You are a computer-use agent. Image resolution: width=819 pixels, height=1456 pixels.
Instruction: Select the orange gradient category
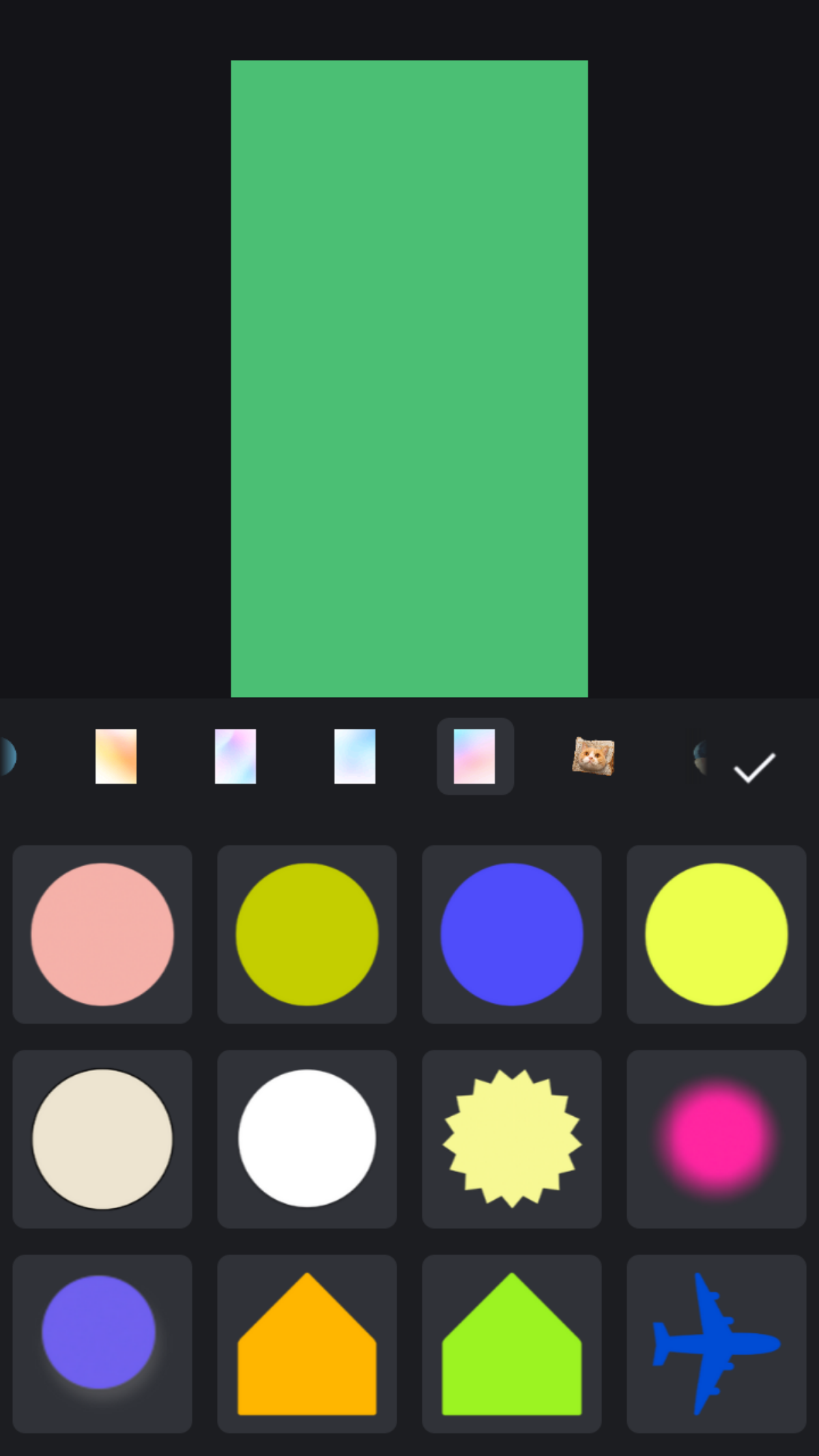tap(116, 756)
